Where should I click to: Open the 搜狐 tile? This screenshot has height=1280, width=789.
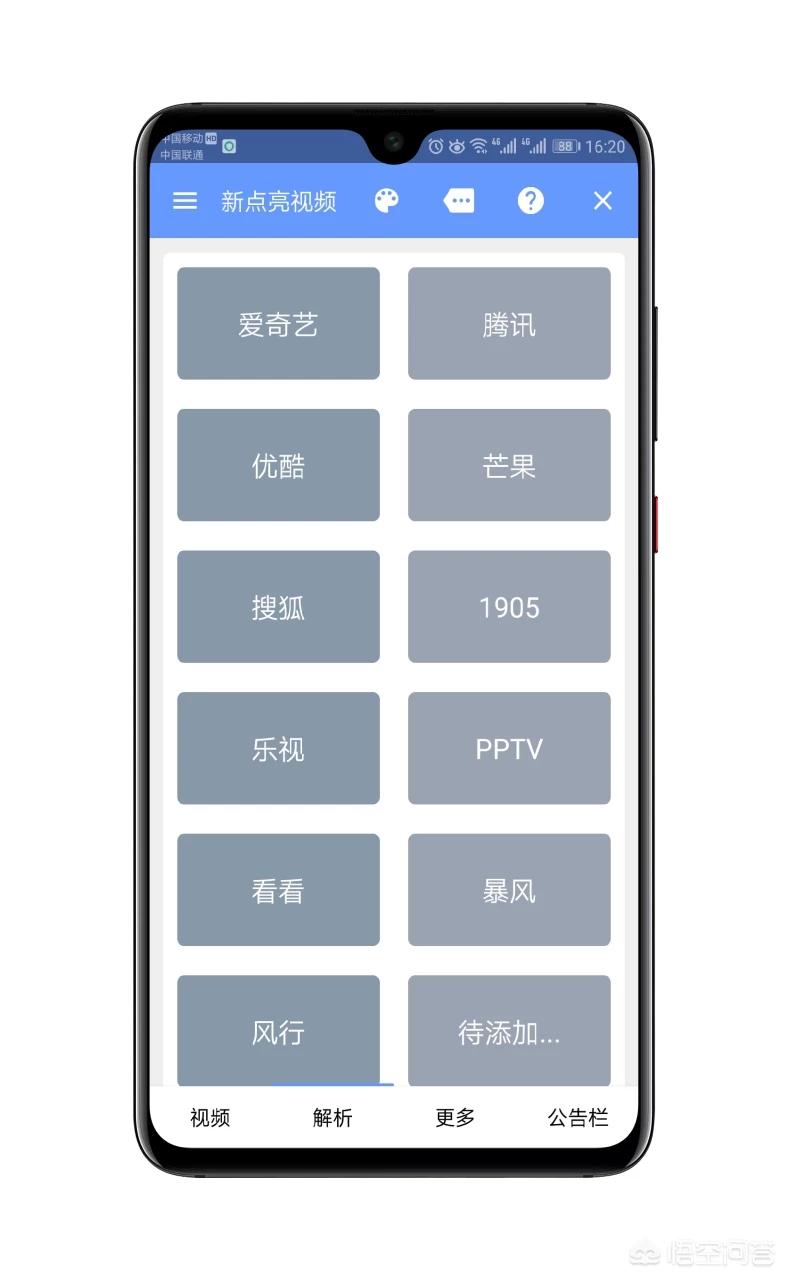coord(278,606)
